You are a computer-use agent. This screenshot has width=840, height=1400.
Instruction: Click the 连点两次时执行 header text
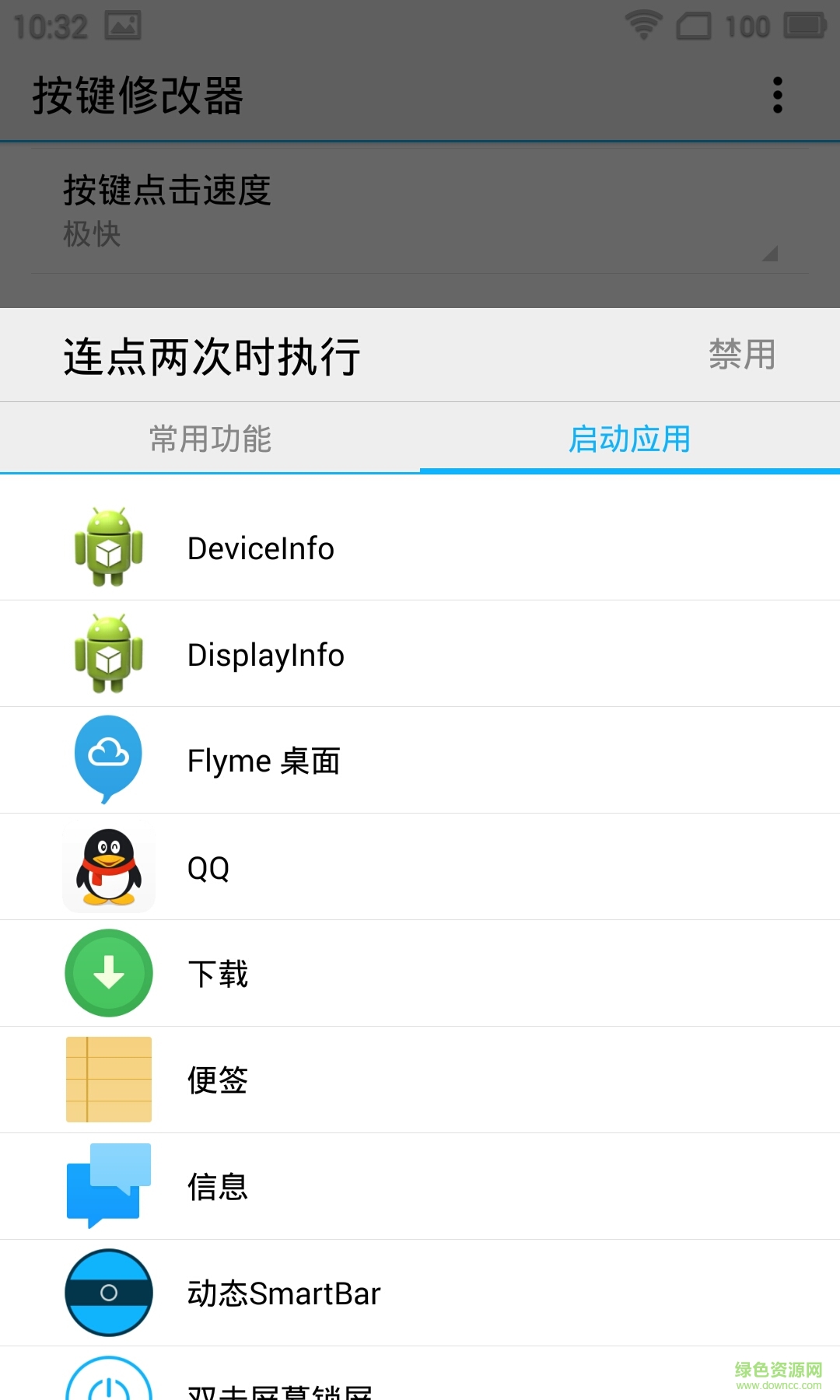pos(210,356)
